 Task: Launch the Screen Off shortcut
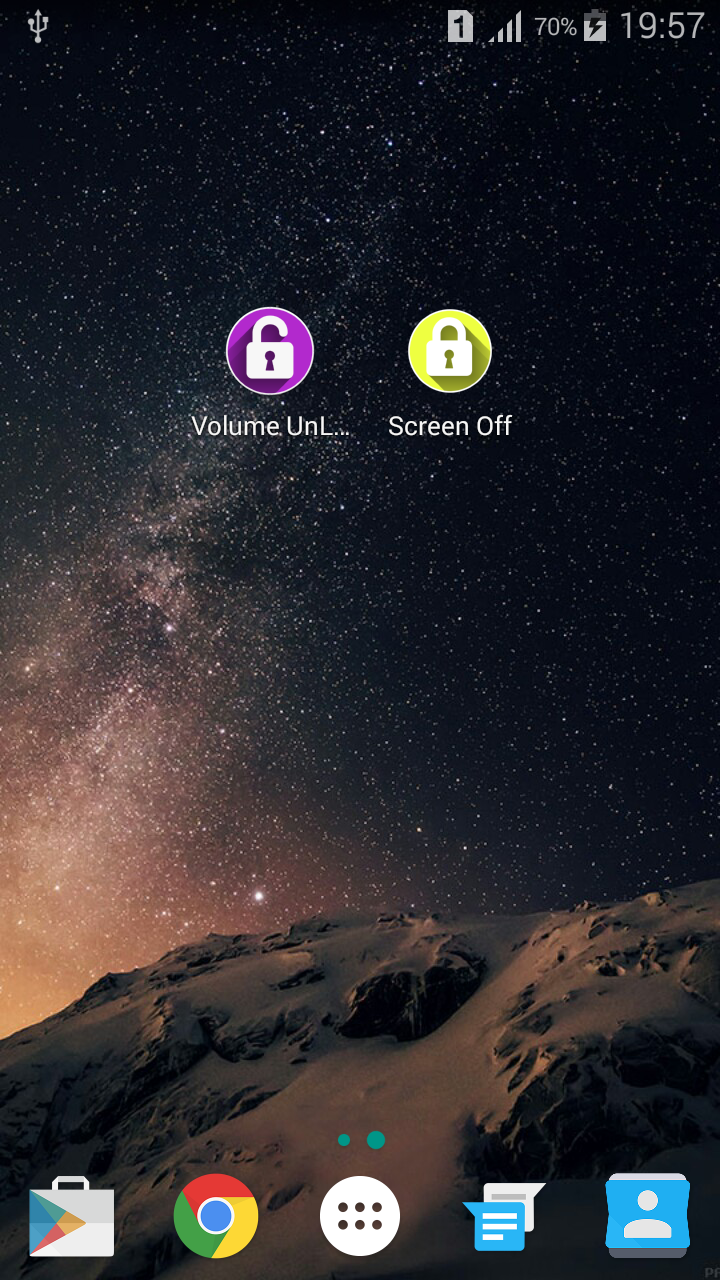[450, 352]
